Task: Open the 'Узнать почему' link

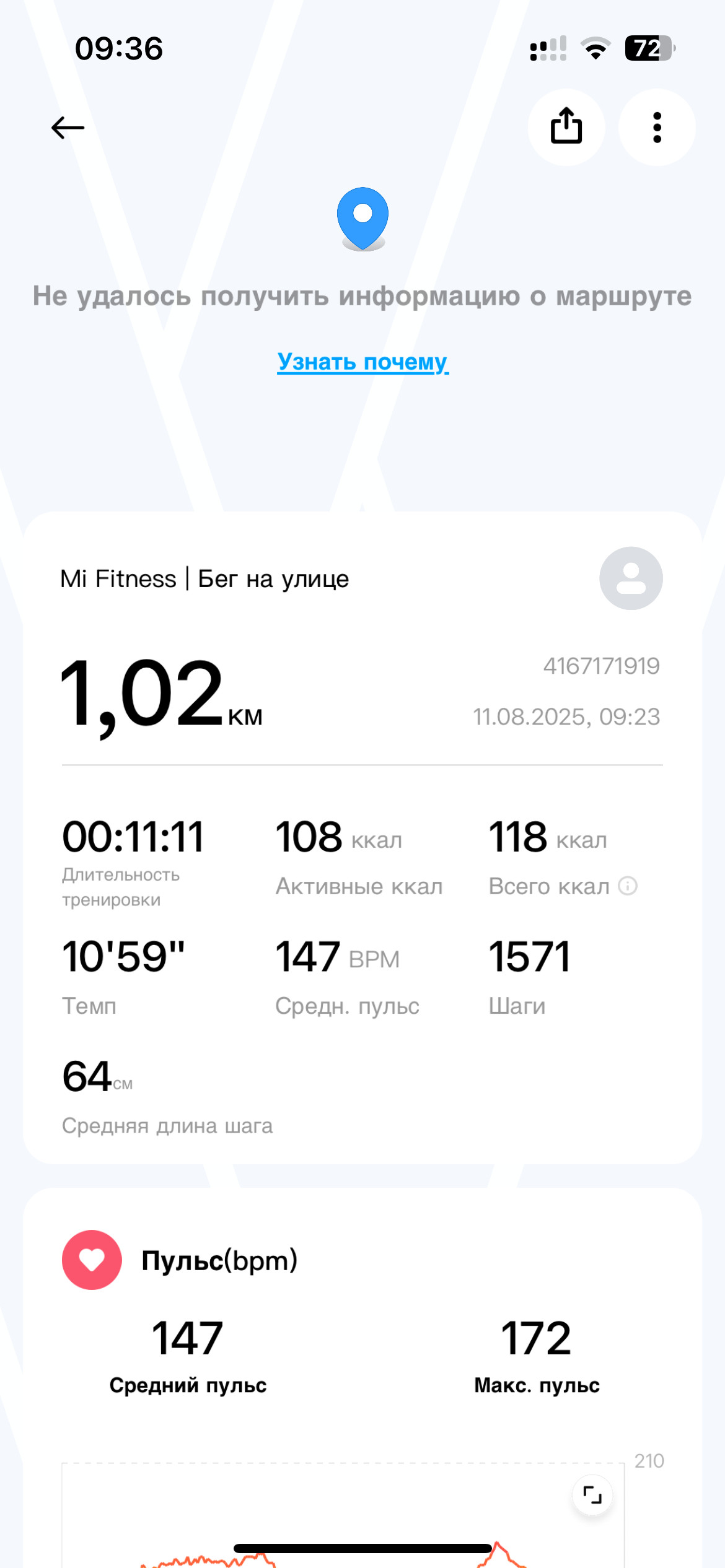Action: tap(362, 362)
